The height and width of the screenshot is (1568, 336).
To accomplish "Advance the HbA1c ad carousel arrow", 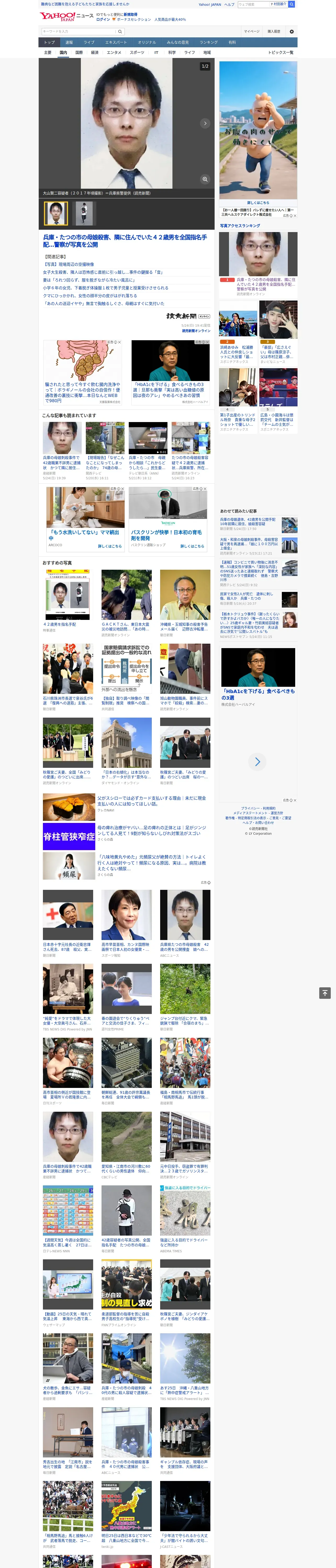I will (x=257, y=761).
